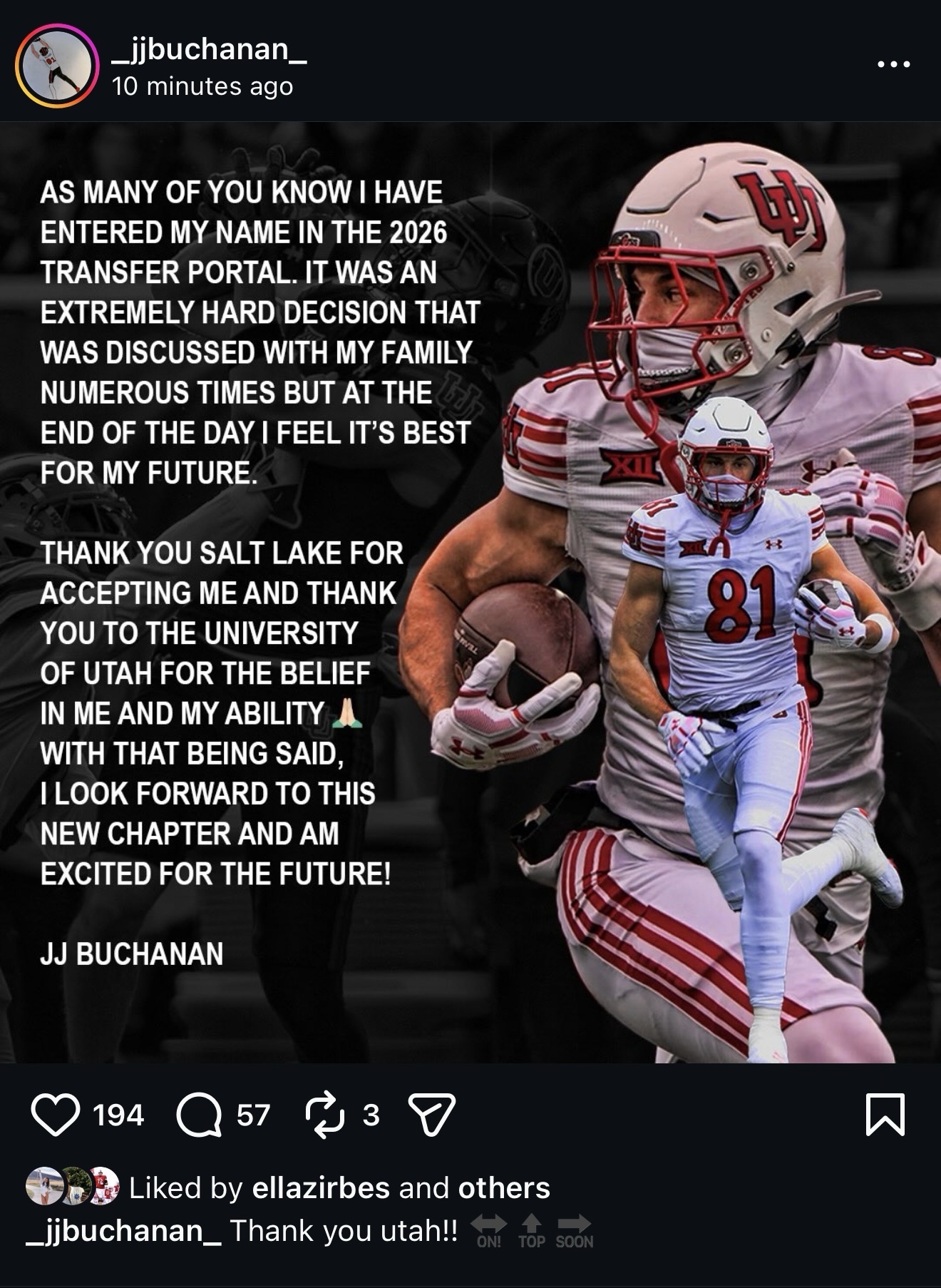
Task: Open comments on this post
Action: click(x=199, y=1115)
